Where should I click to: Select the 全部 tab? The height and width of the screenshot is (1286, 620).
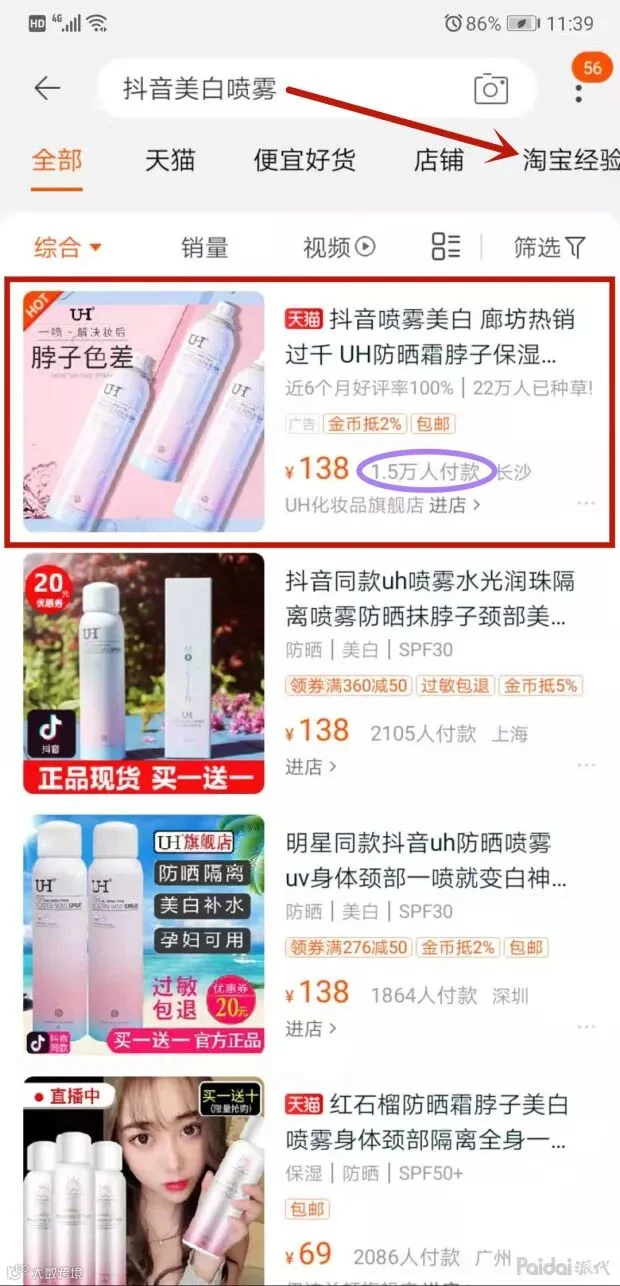(x=57, y=159)
